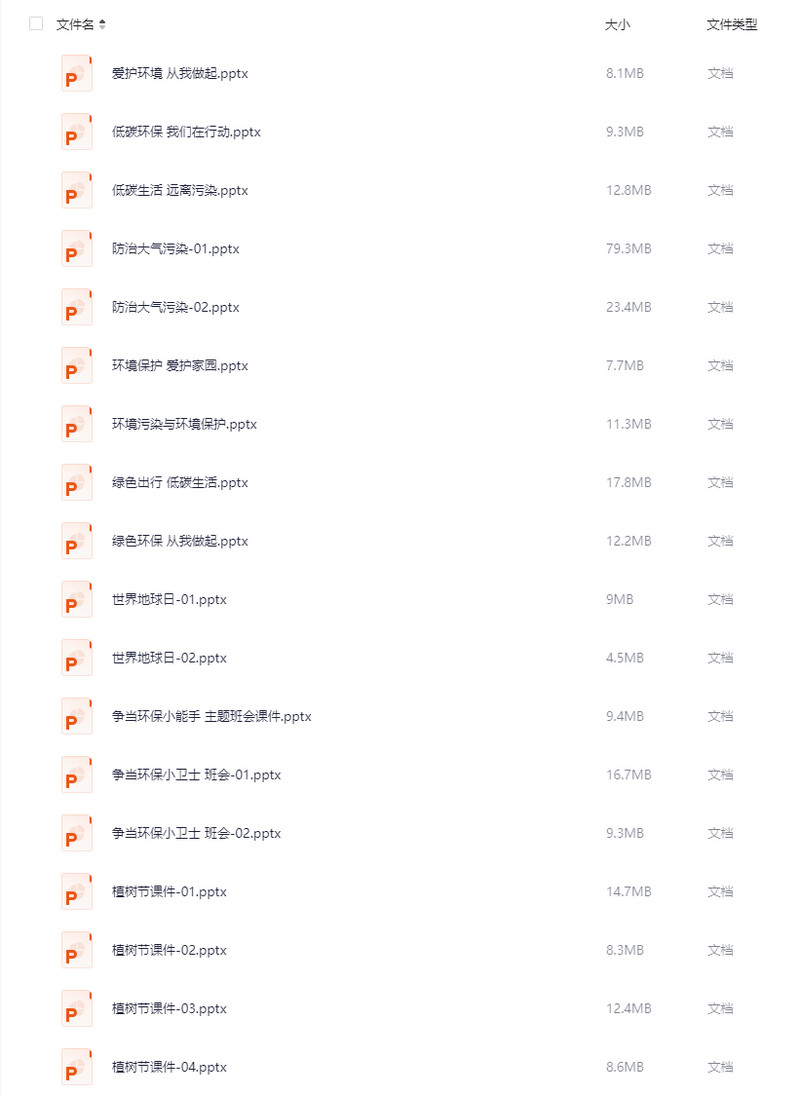Sort the list by 文件名
This screenshot has width=800, height=1096.
tap(102, 25)
